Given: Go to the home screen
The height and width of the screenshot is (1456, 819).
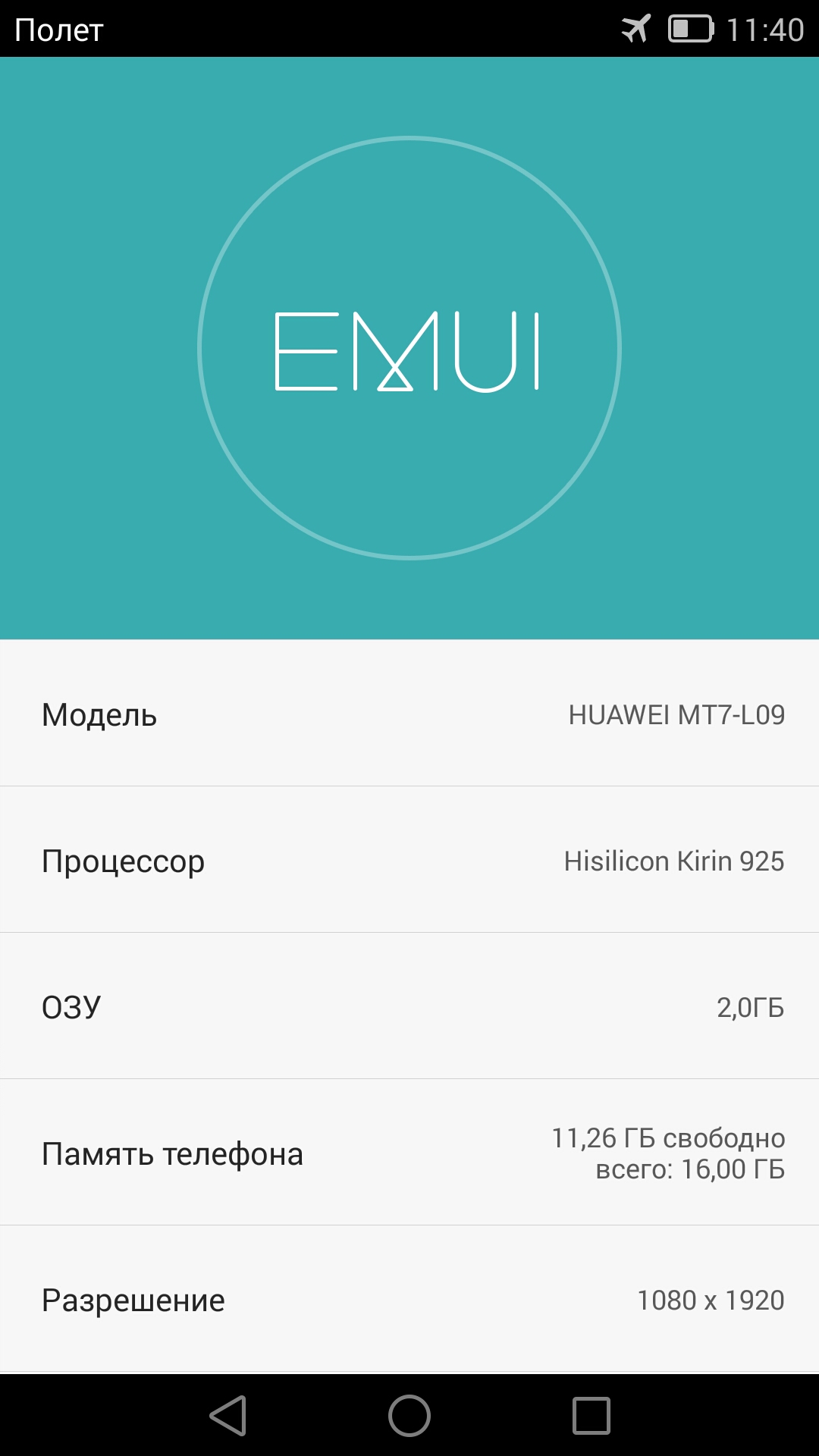Looking at the screenshot, I should tap(409, 1415).
